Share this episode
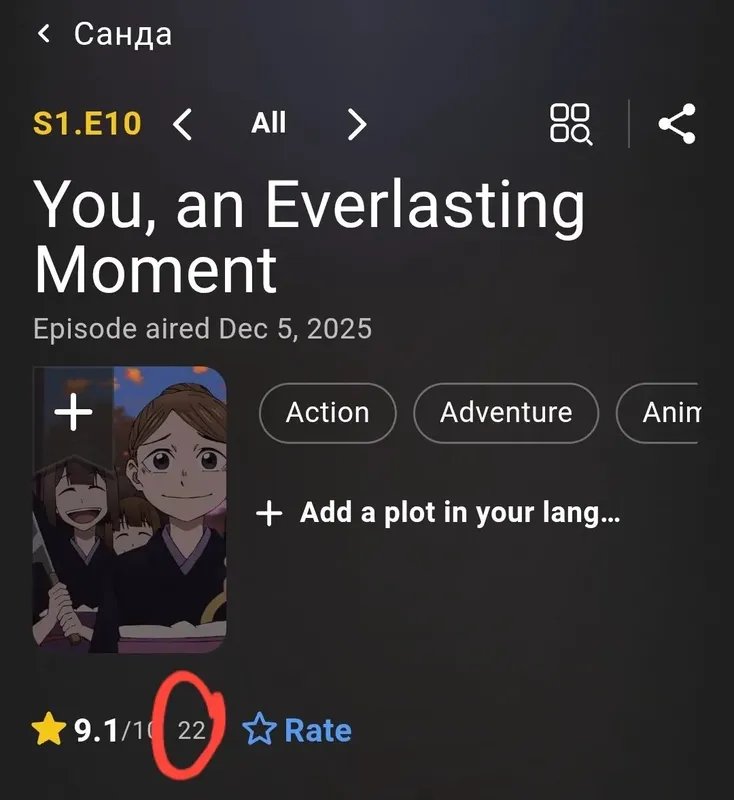 tap(677, 125)
